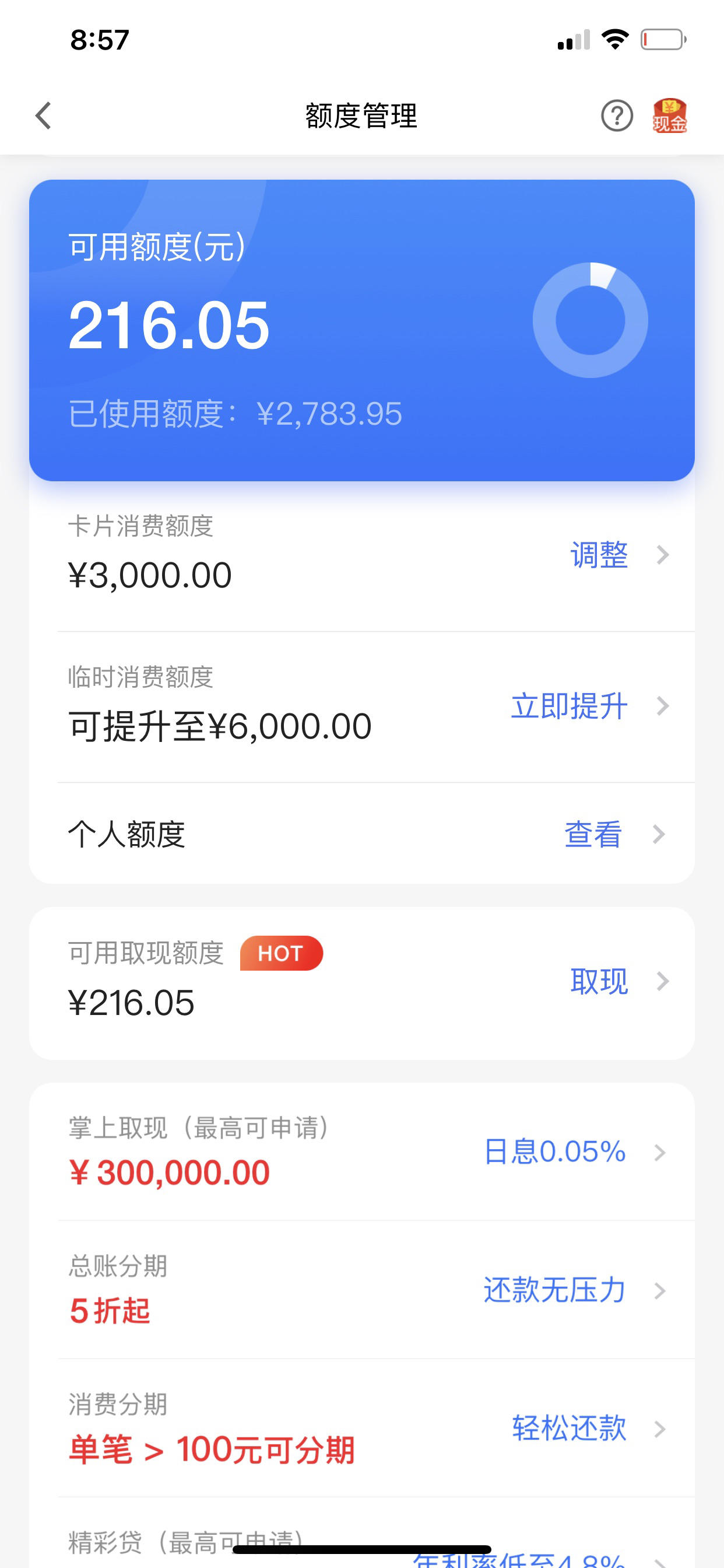Open the 个人额度 row to view details
This screenshot has height=1568, width=724.
(362, 834)
